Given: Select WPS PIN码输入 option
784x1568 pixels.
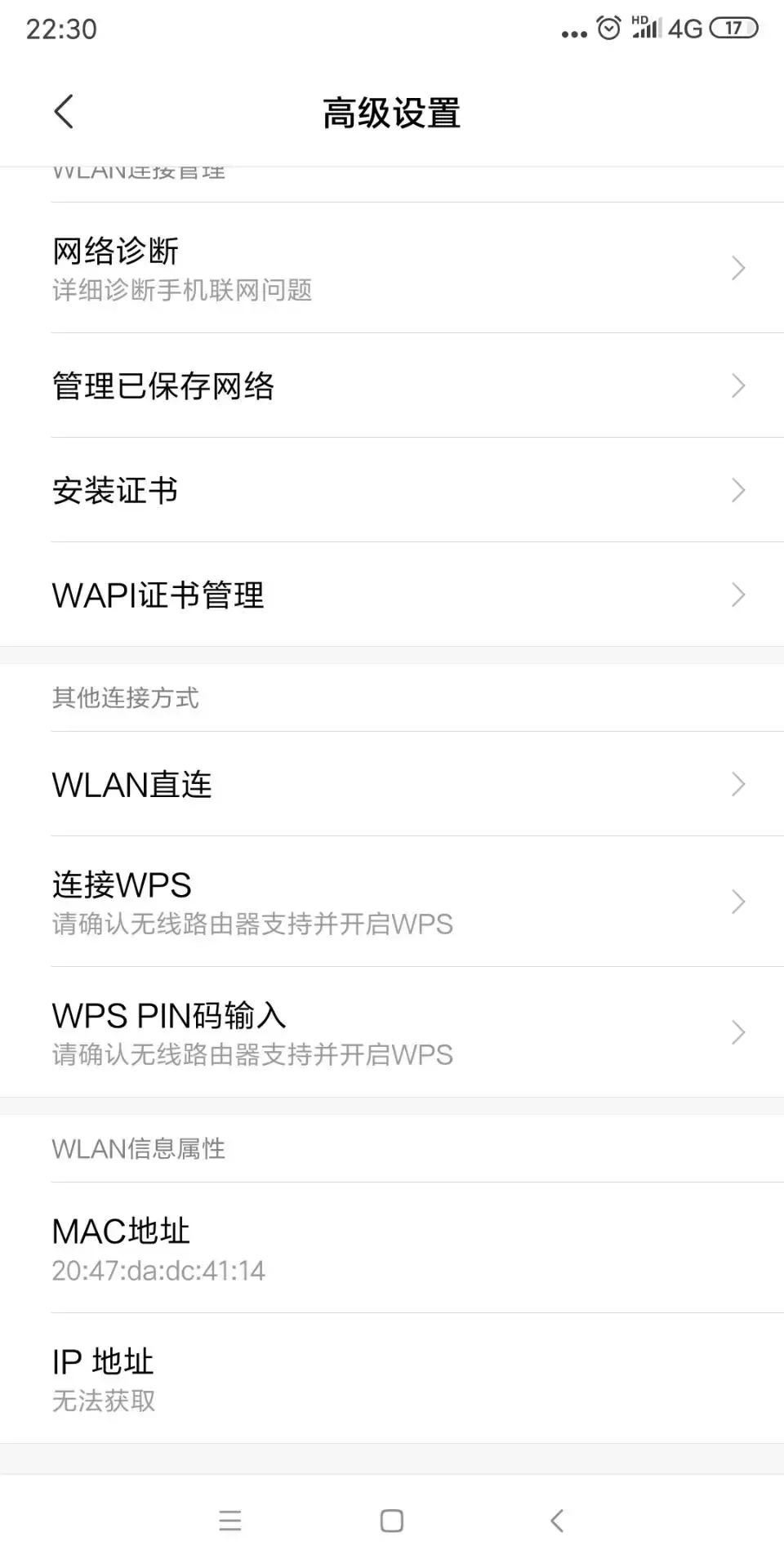Looking at the screenshot, I should tap(392, 1032).
